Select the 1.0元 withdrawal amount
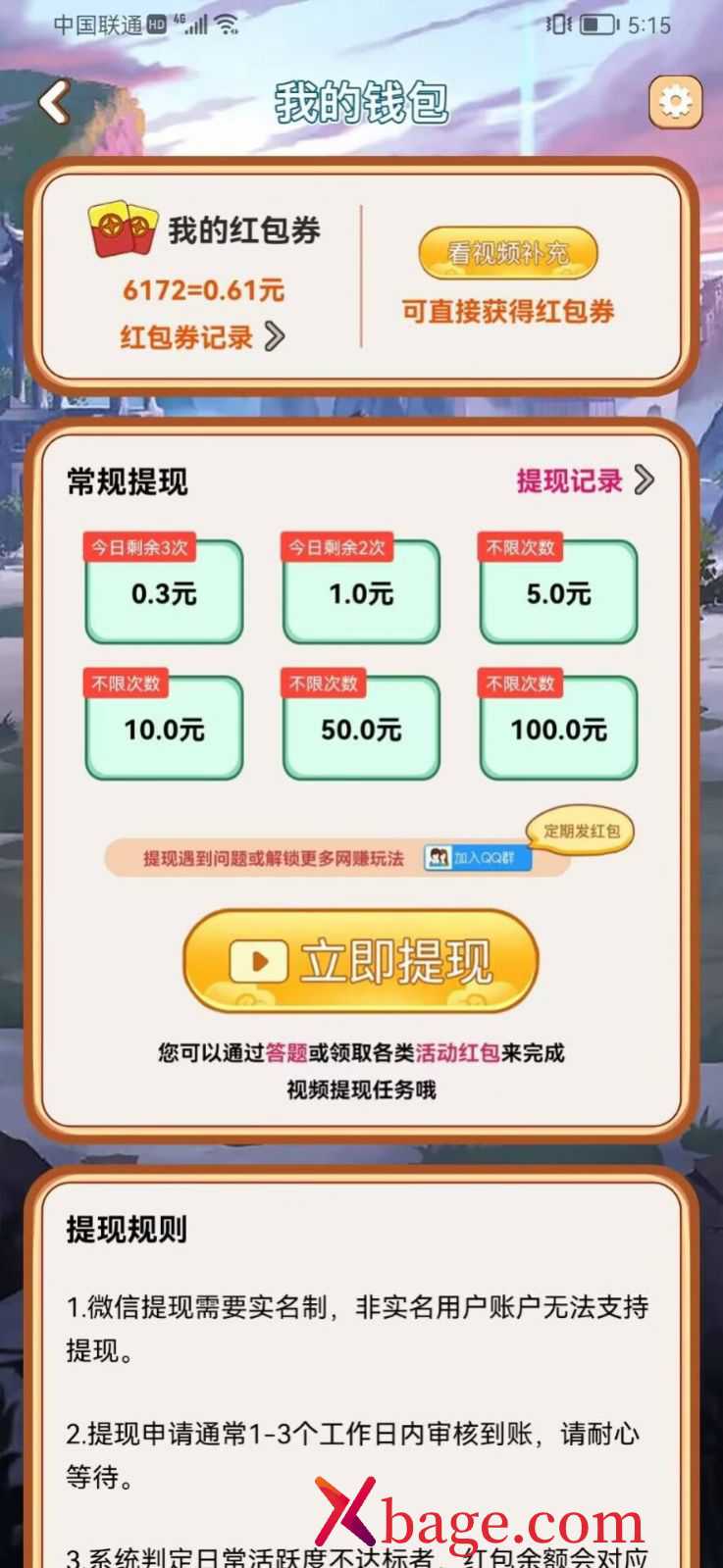723x1568 pixels. tap(361, 591)
